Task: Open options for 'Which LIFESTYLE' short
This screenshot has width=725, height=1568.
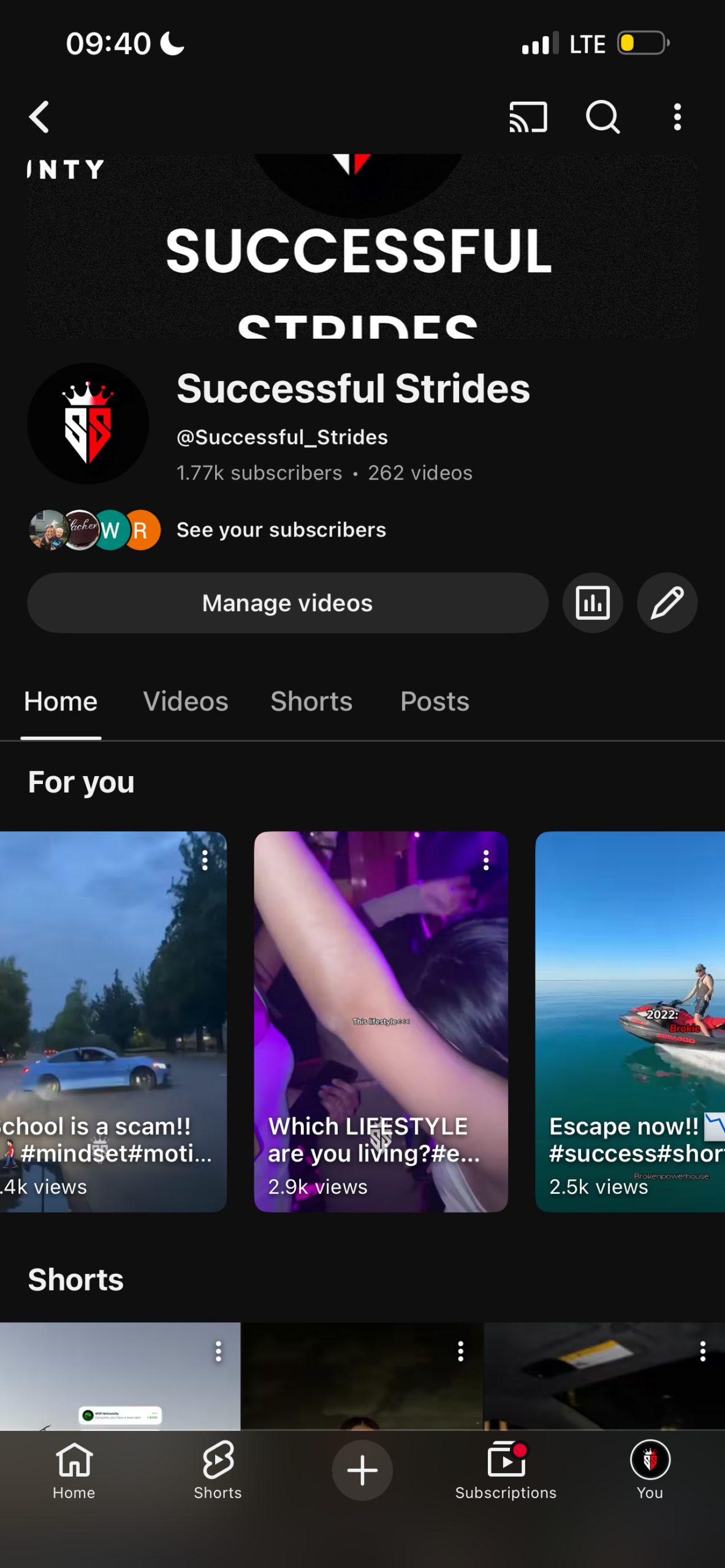Action: (486, 861)
